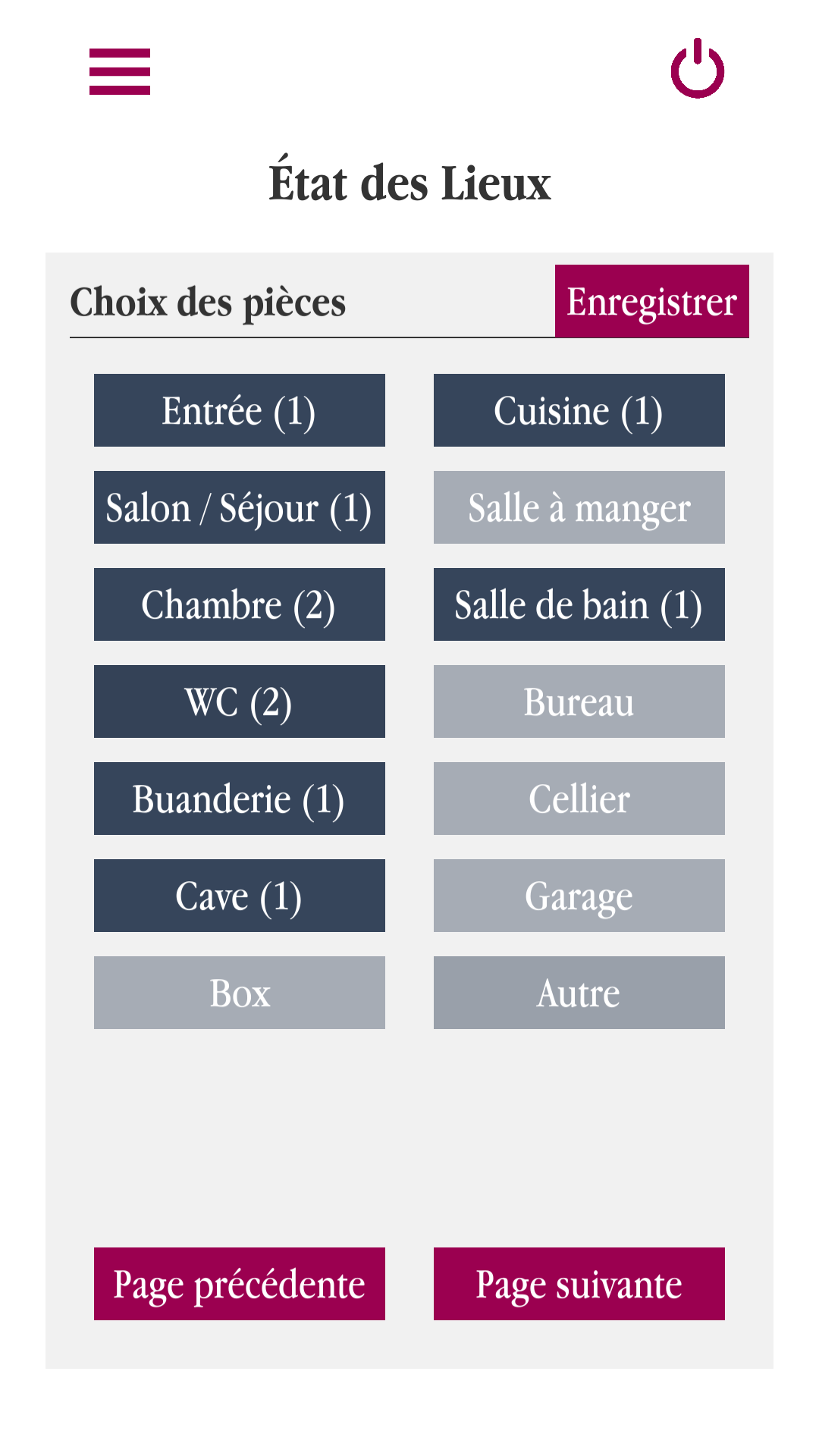Open the hamburger menu
The image size is (819, 1456).
click(x=120, y=71)
